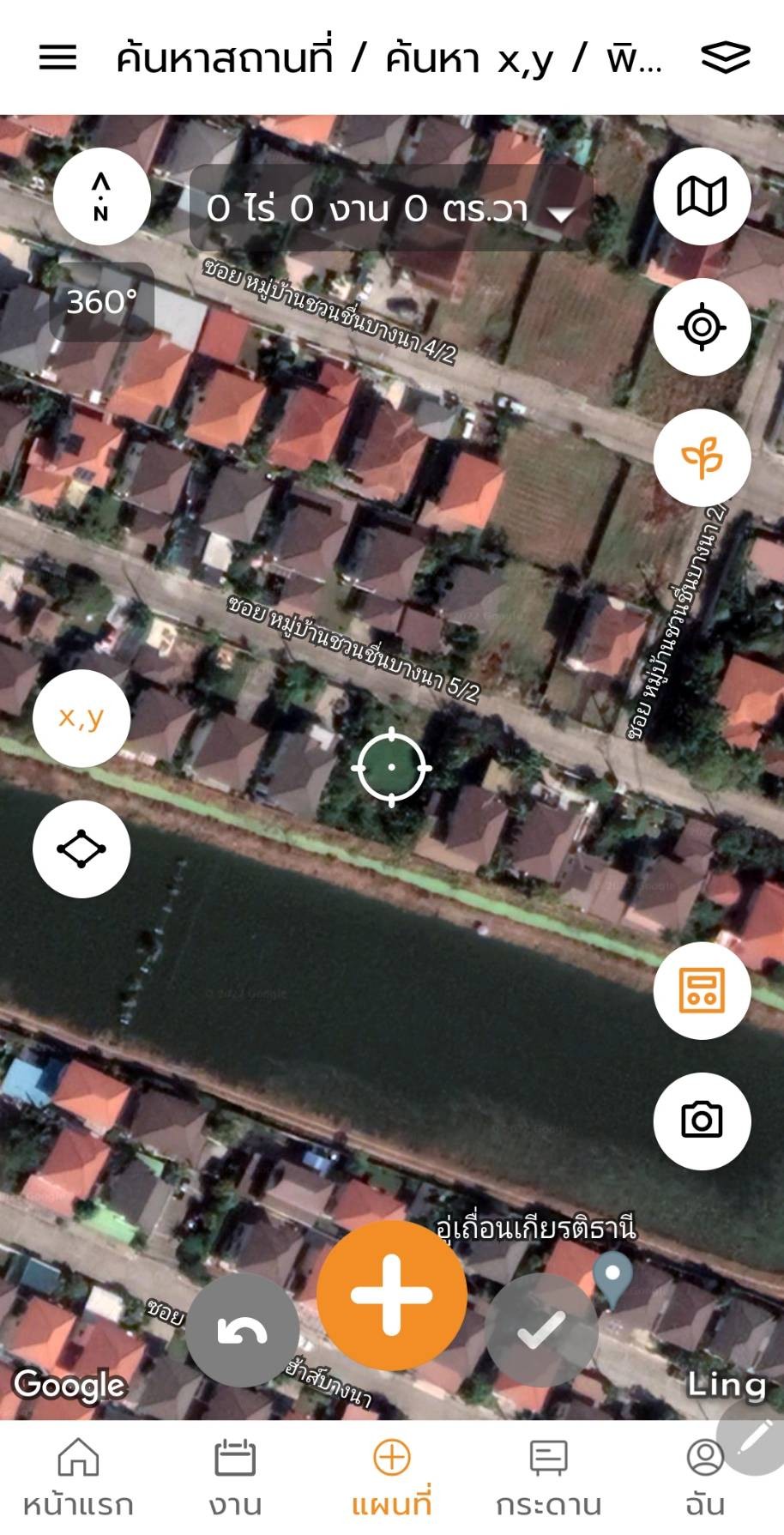Undo the last plotted point
The image size is (784, 1535).
[243, 1330]
